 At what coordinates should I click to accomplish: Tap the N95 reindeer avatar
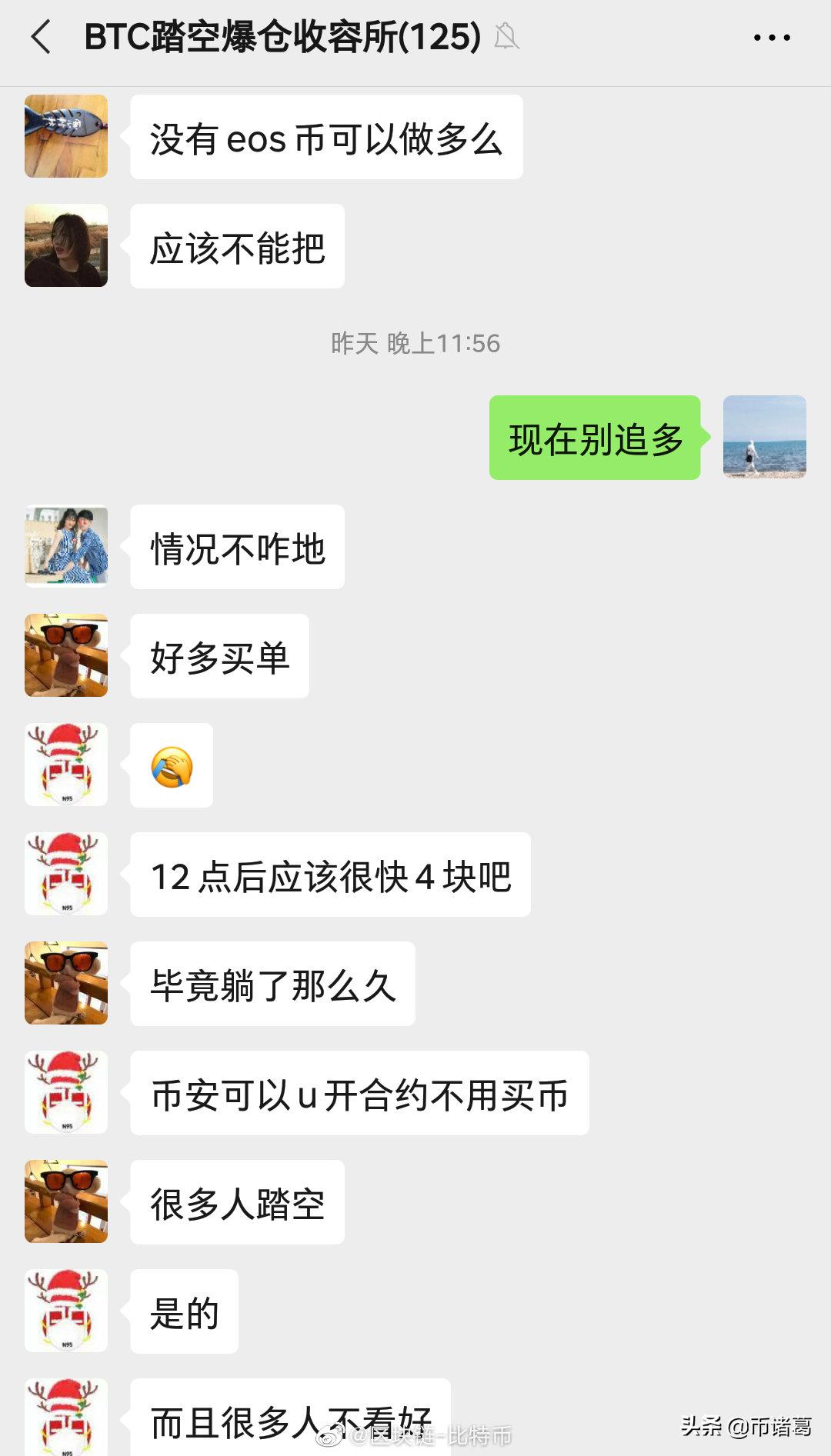(65, 765)
